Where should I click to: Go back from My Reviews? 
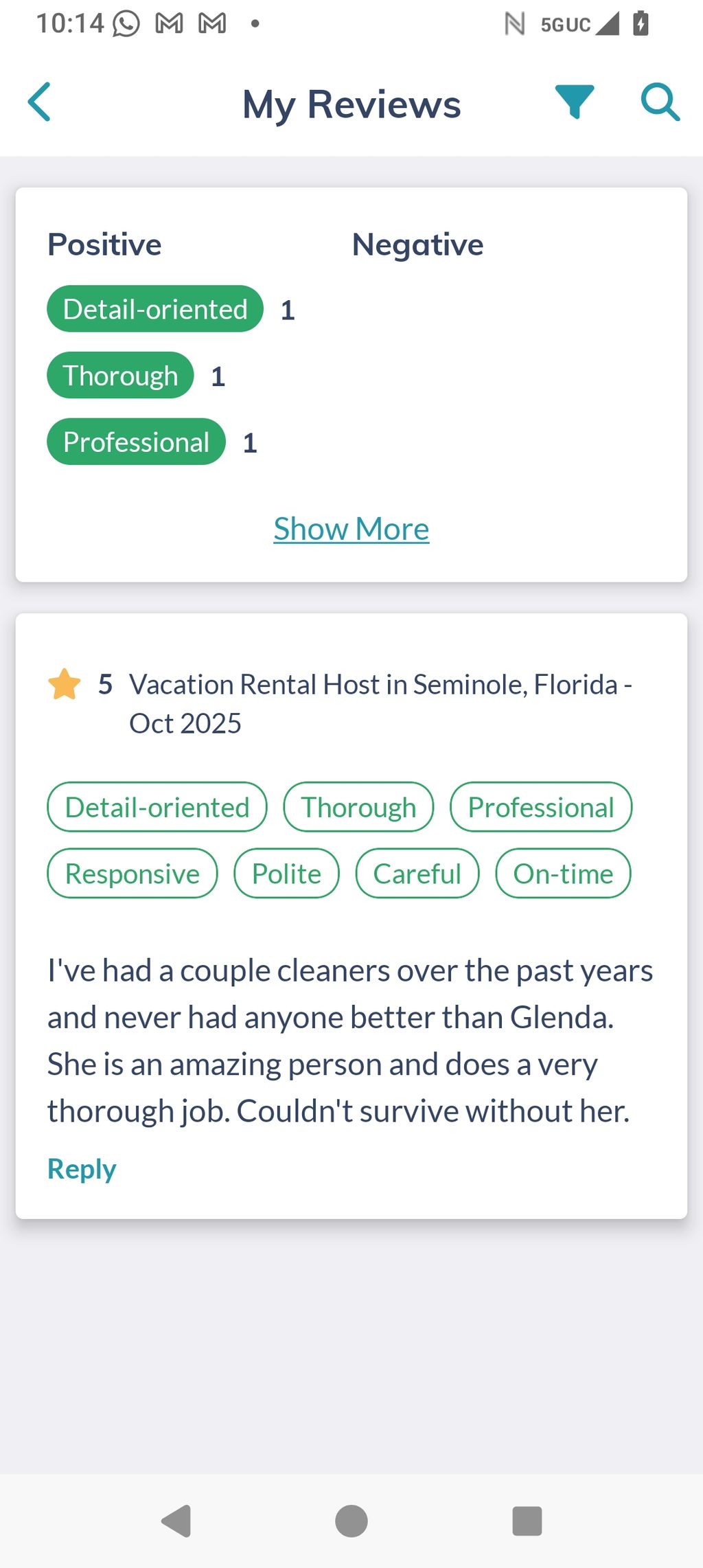tap(40, 102)
